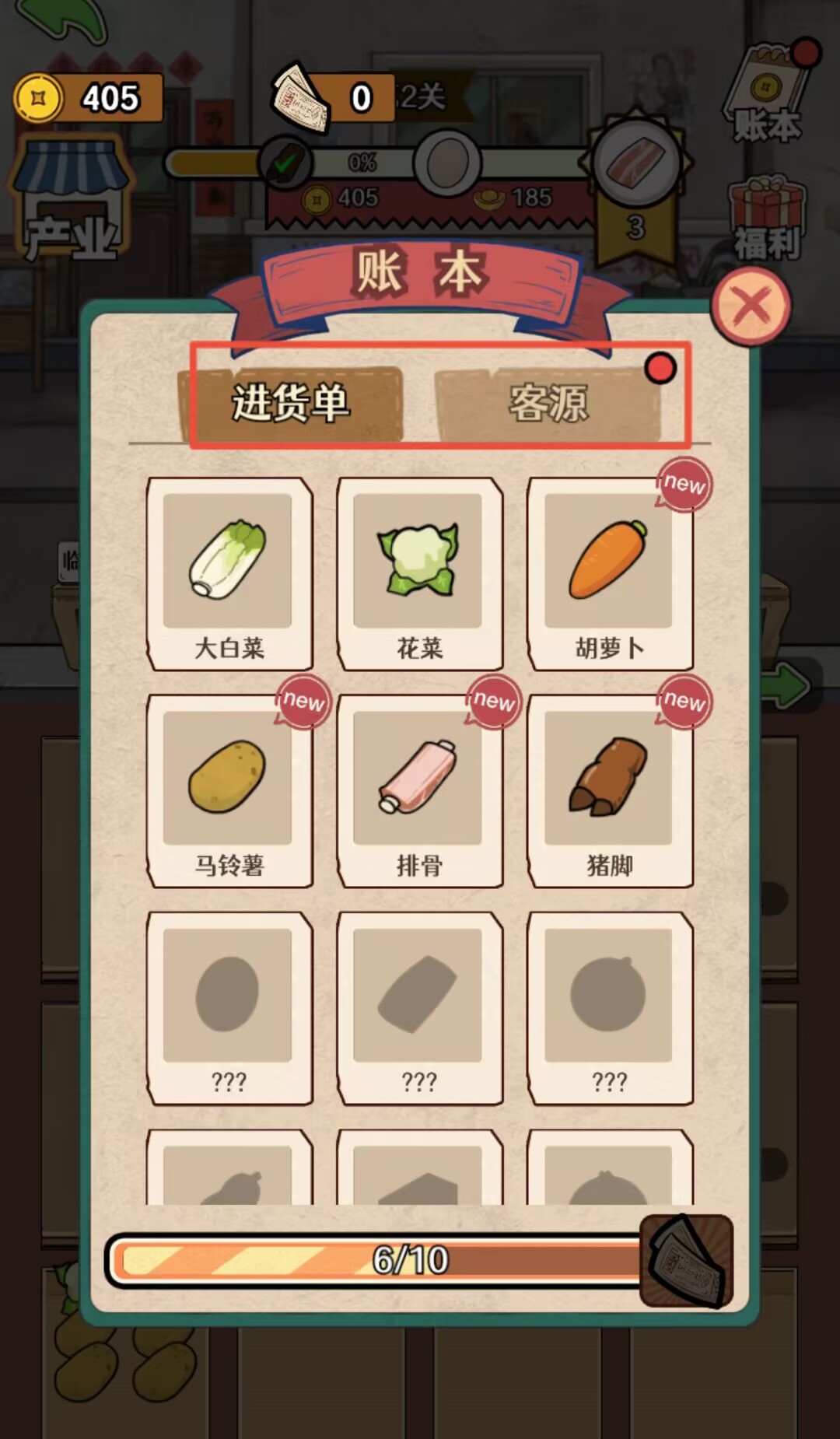
Task: Open the 大白菜 card
Action: pos(229,574)
